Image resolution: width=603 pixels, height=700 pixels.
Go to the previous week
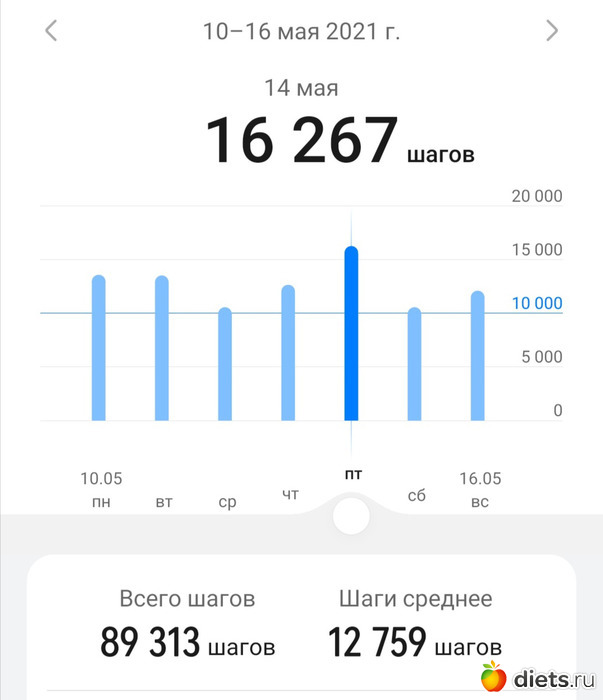click(x=51, y=31)
